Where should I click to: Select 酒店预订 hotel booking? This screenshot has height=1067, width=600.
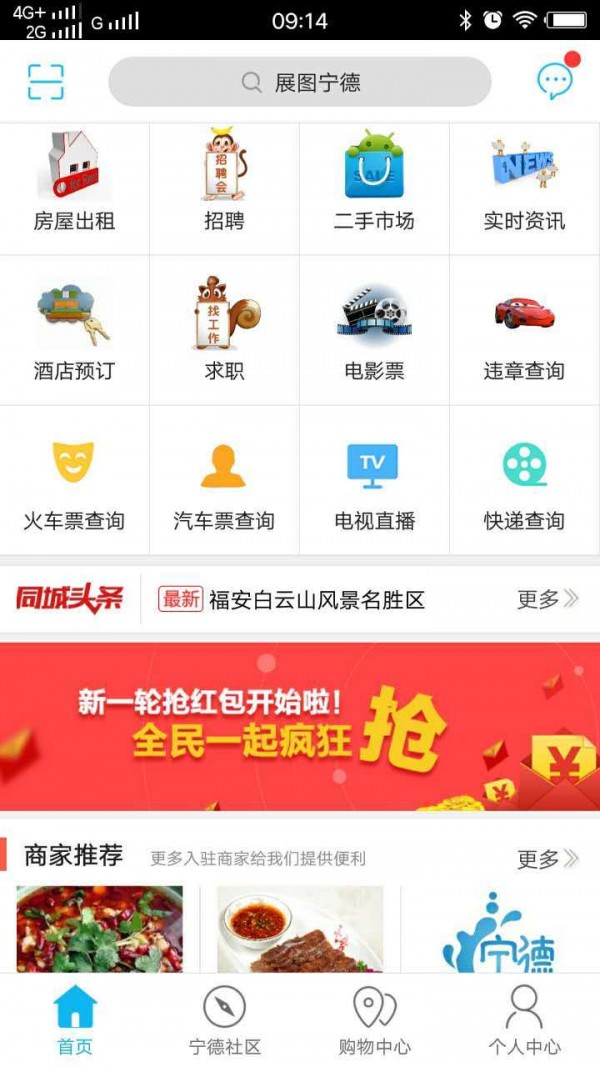coord(74,332)
